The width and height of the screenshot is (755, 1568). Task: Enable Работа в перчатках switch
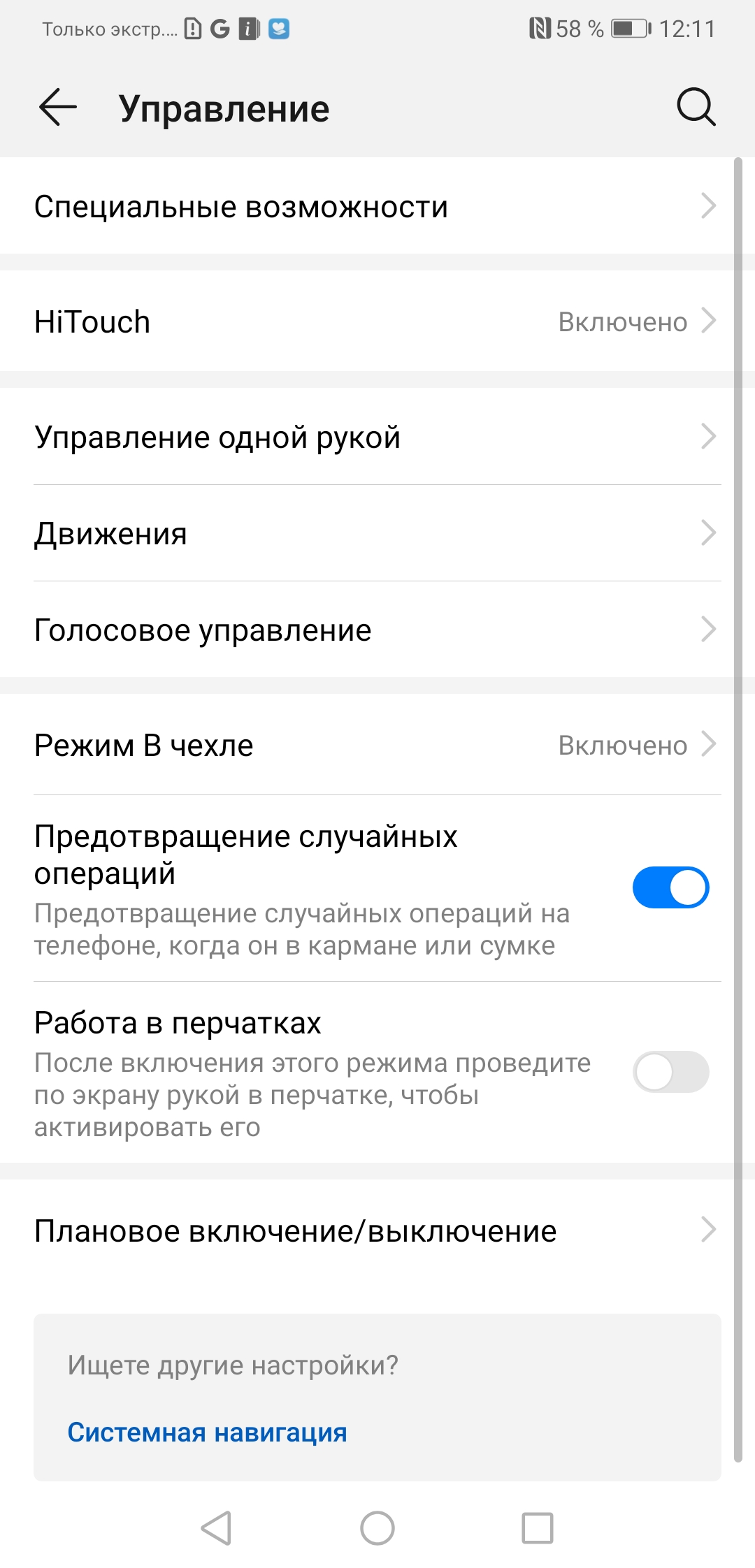(670, 1072)
